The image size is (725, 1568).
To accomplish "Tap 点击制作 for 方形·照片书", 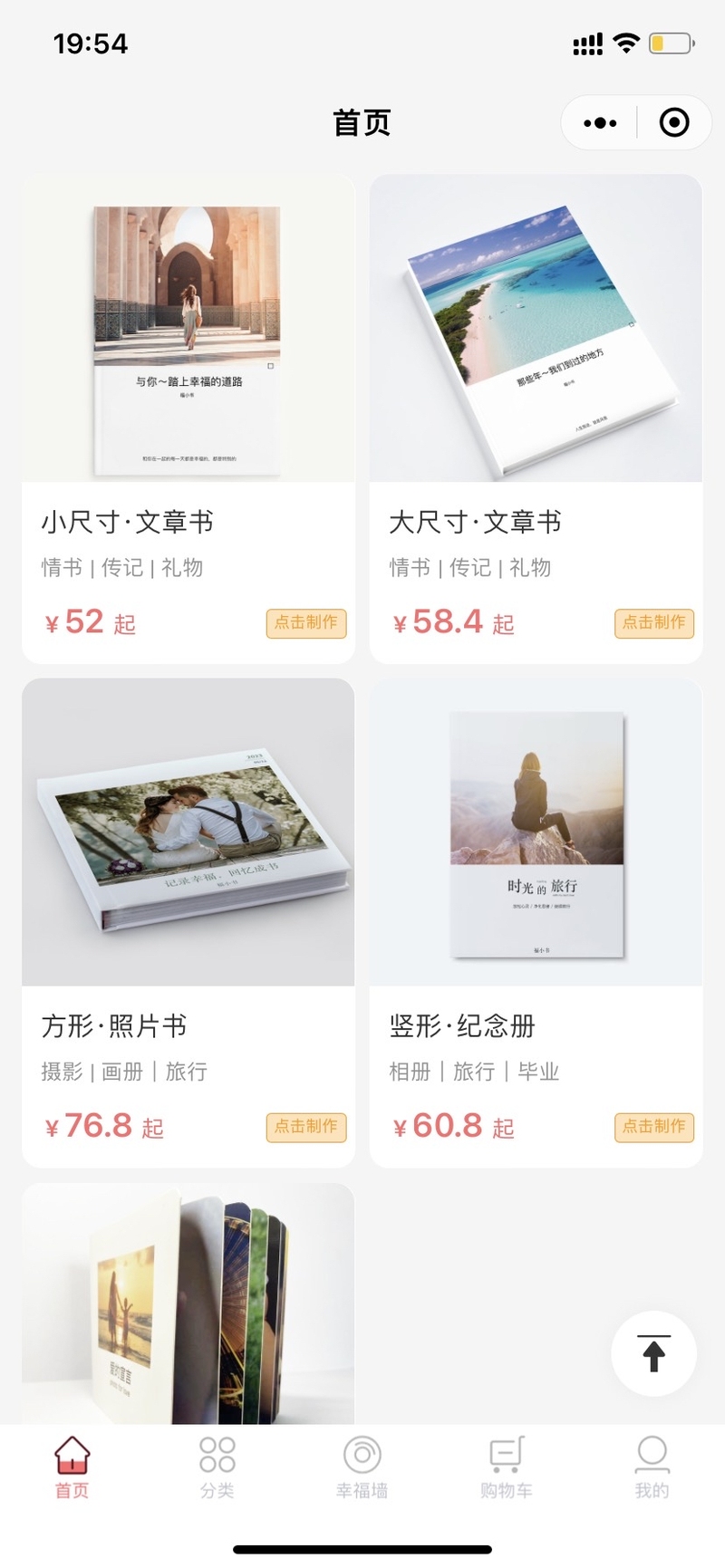I will 305,1126.
